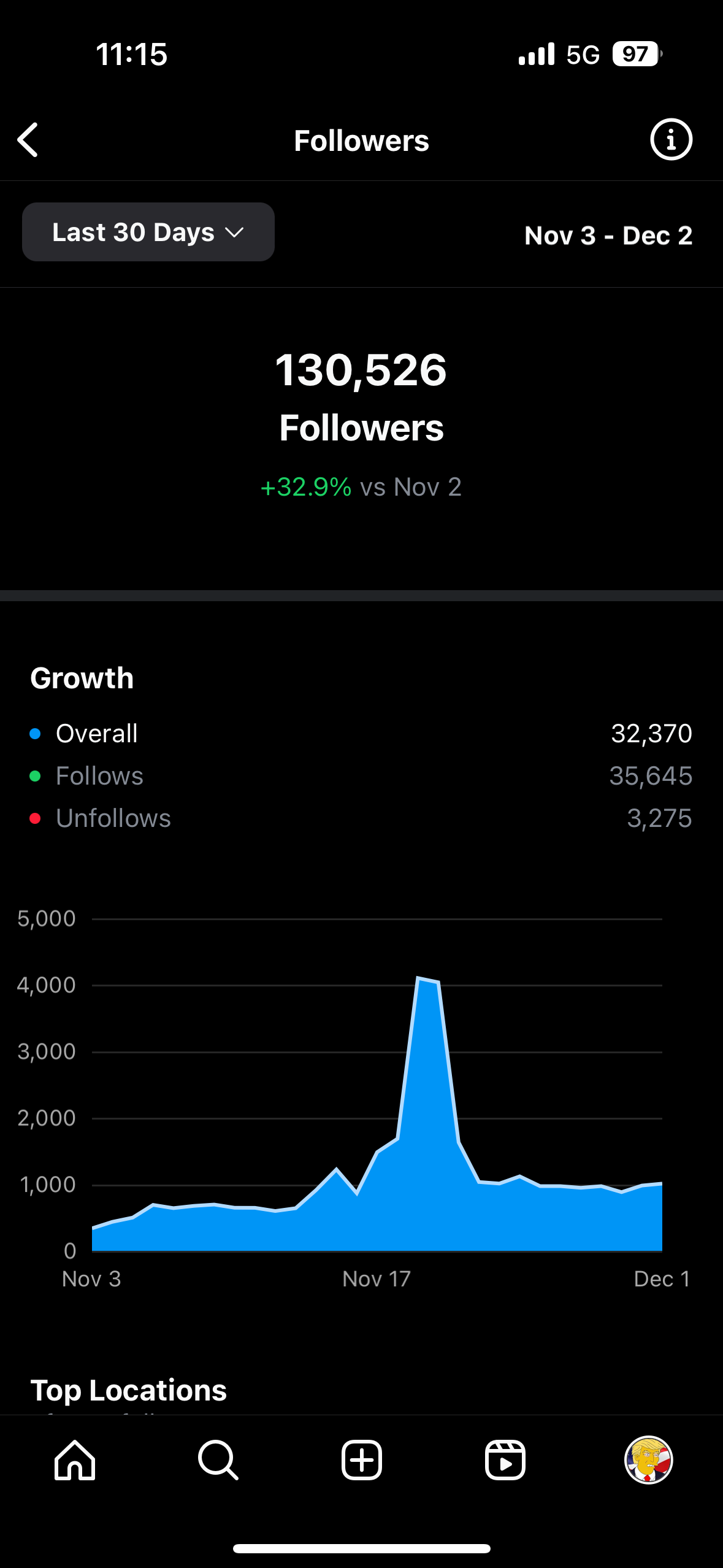The height and width of the screenshot is (1568, 723).
Task: Switch to the Reels tab
Action: (x=505, y=1461)
